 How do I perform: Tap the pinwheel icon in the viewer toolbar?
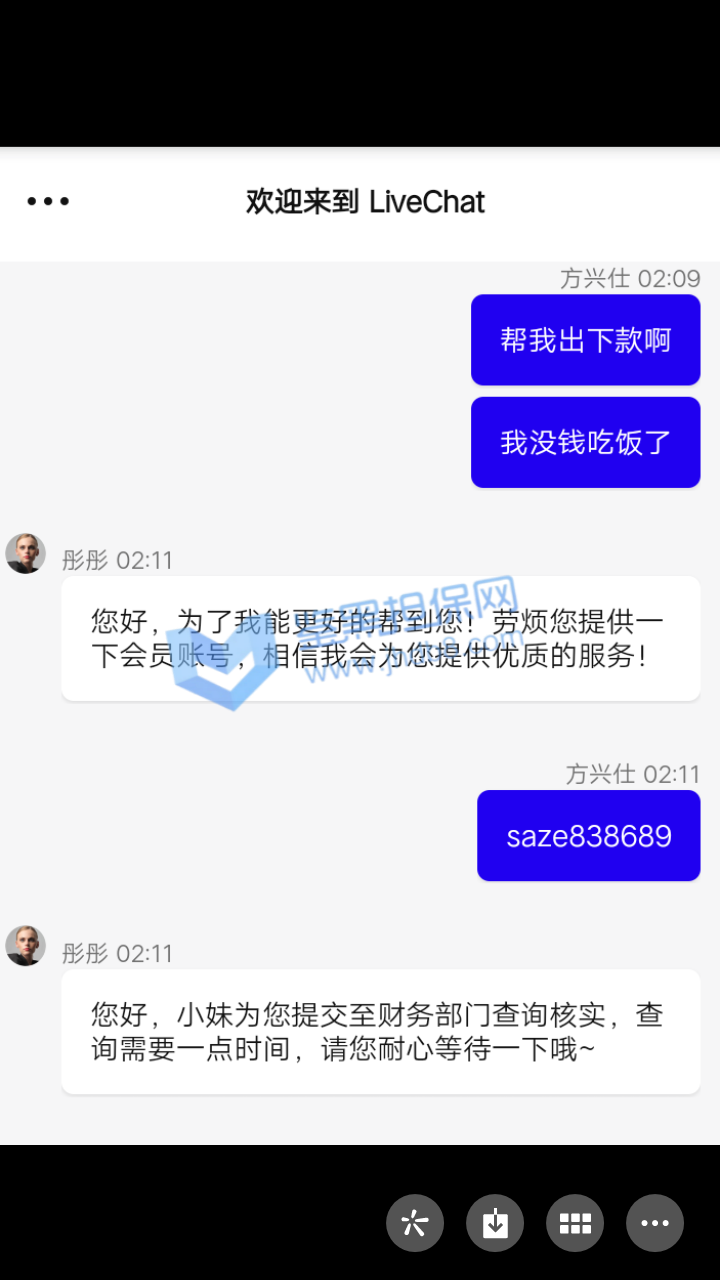point(415,1223)
